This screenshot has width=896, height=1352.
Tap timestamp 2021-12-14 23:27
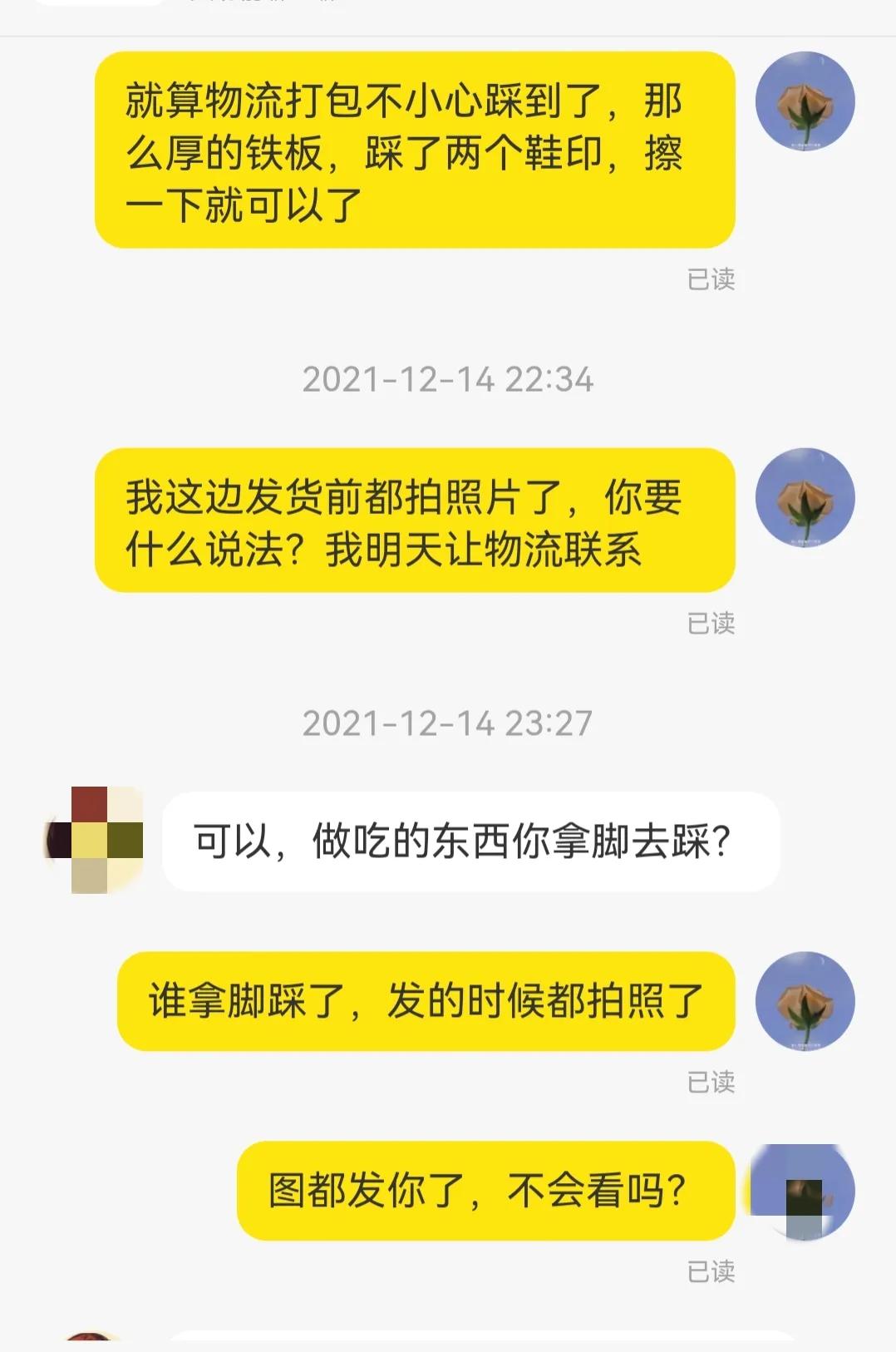coord(448,722)
